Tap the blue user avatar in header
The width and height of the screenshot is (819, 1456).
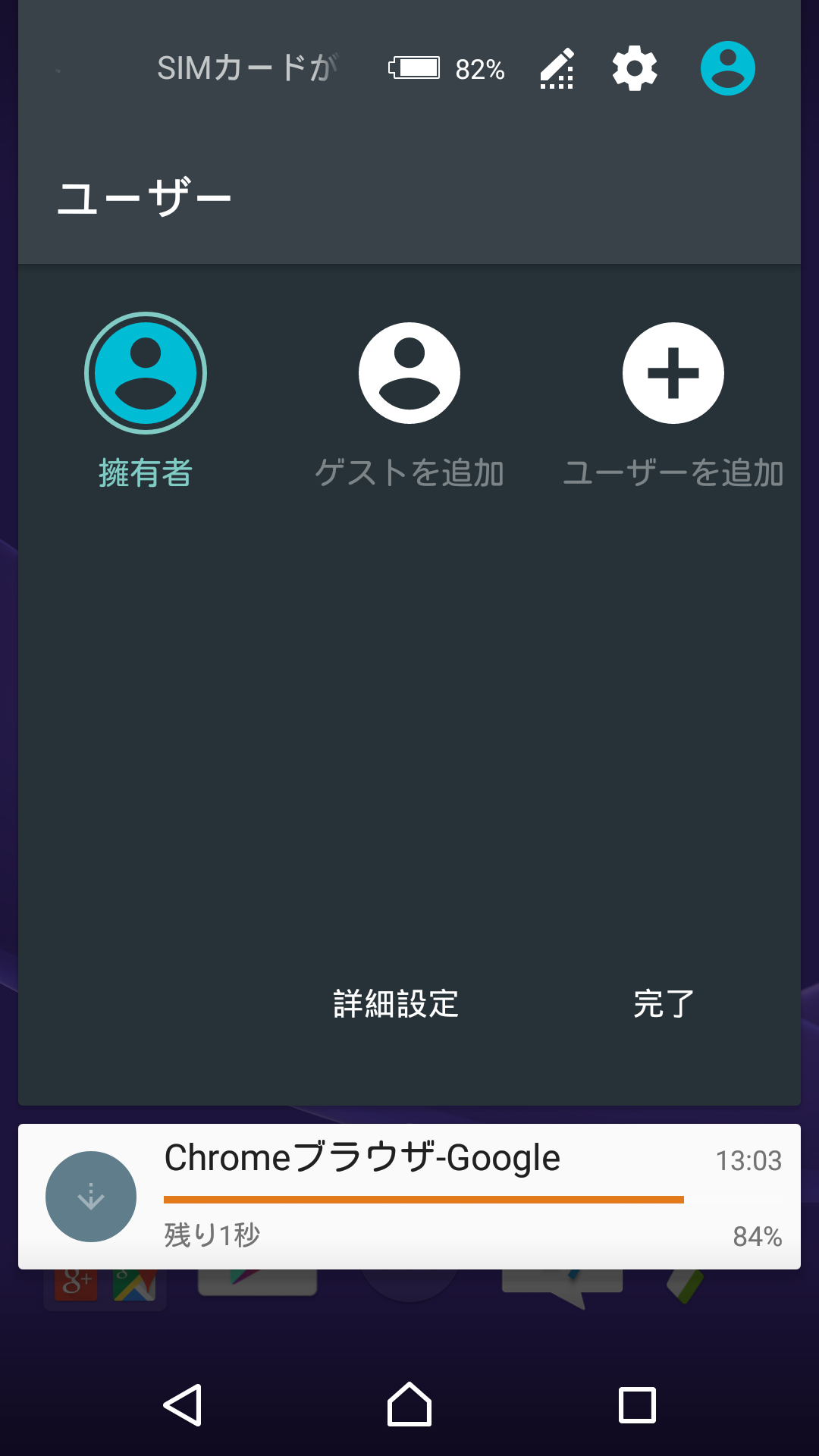pos(727,68)
